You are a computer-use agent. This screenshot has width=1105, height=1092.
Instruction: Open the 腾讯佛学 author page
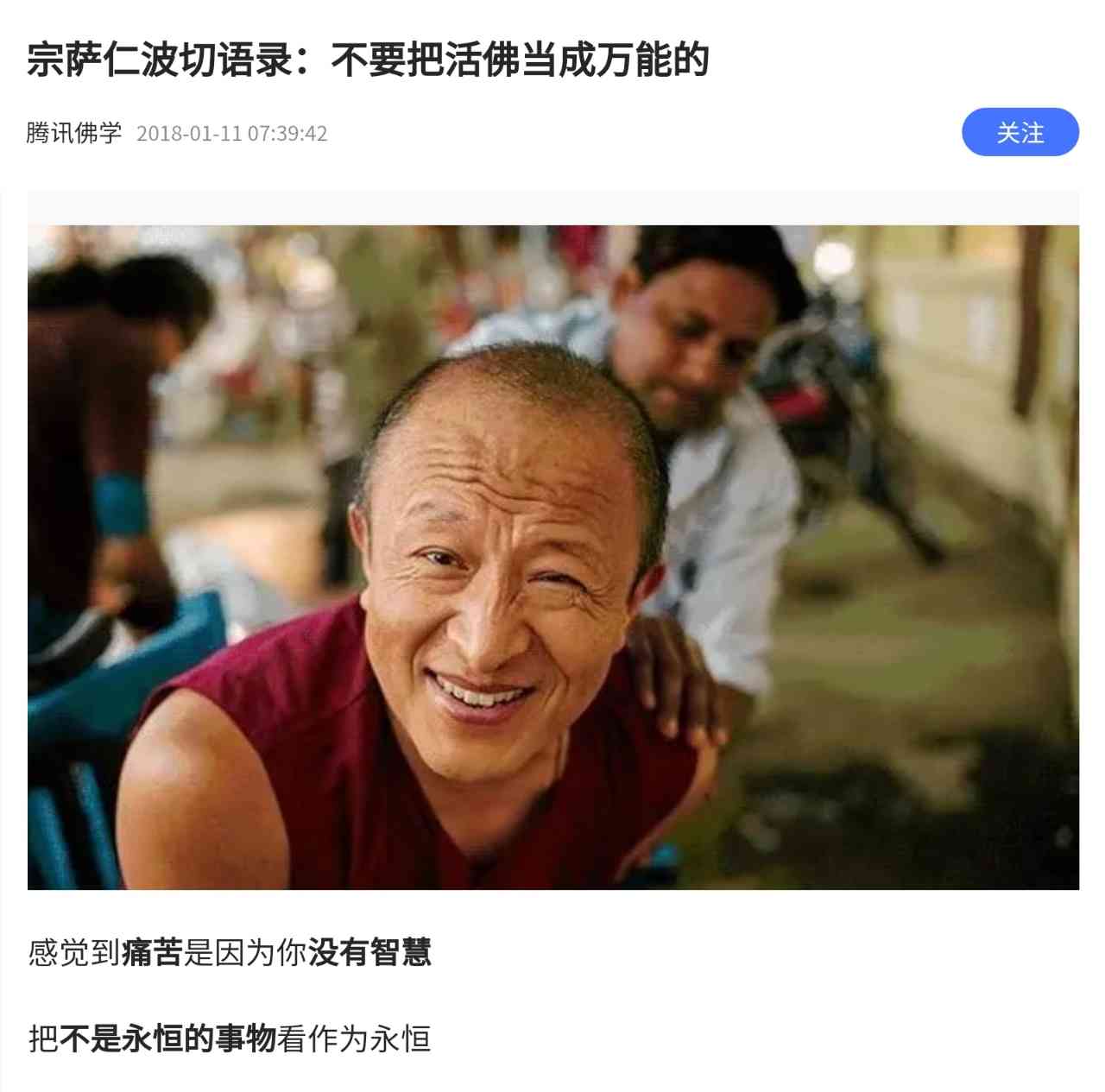[74, 133]
